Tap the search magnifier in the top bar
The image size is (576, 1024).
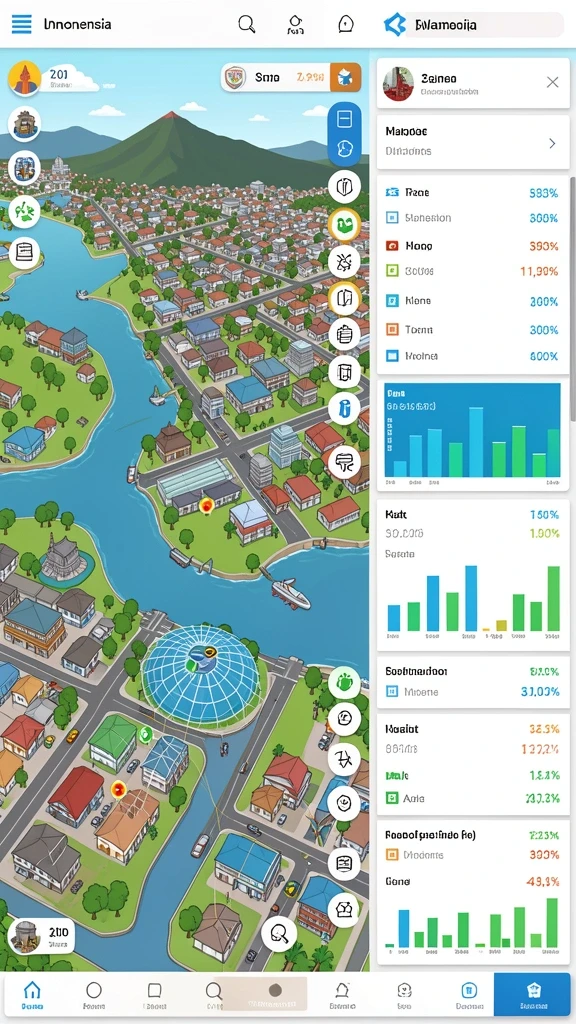(x=246, y=24)
